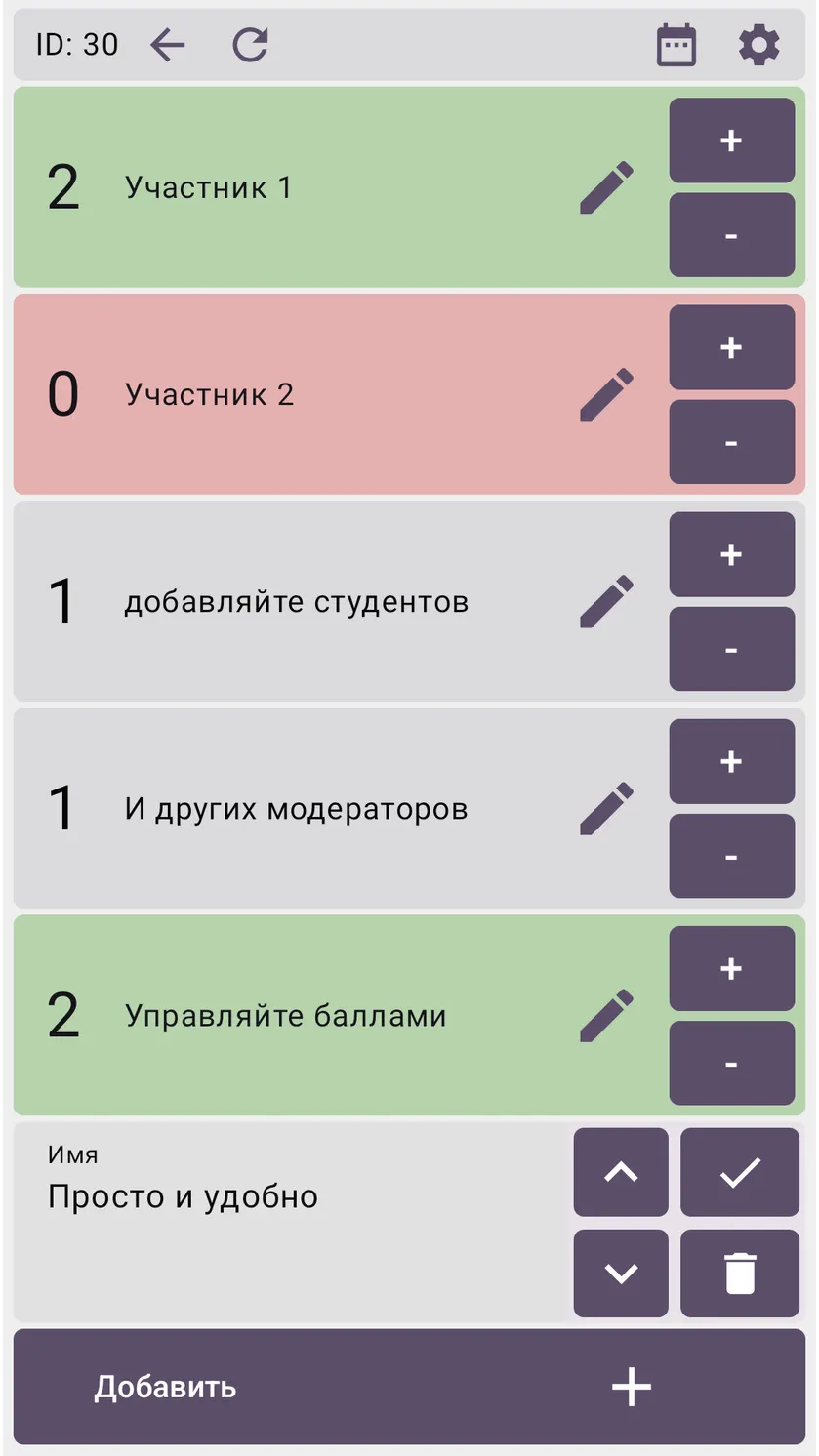Refresh the list with reload icon
The image size is (819, 1456).
pyautogui.click(x=251, y=45)
